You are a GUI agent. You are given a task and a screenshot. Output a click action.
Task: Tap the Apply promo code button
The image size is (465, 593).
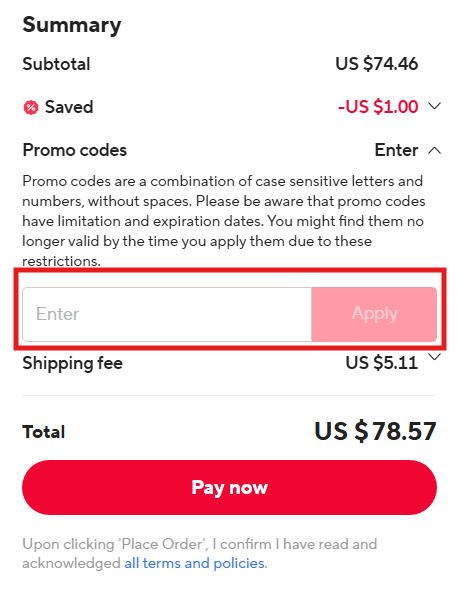(x=374, y=314)
